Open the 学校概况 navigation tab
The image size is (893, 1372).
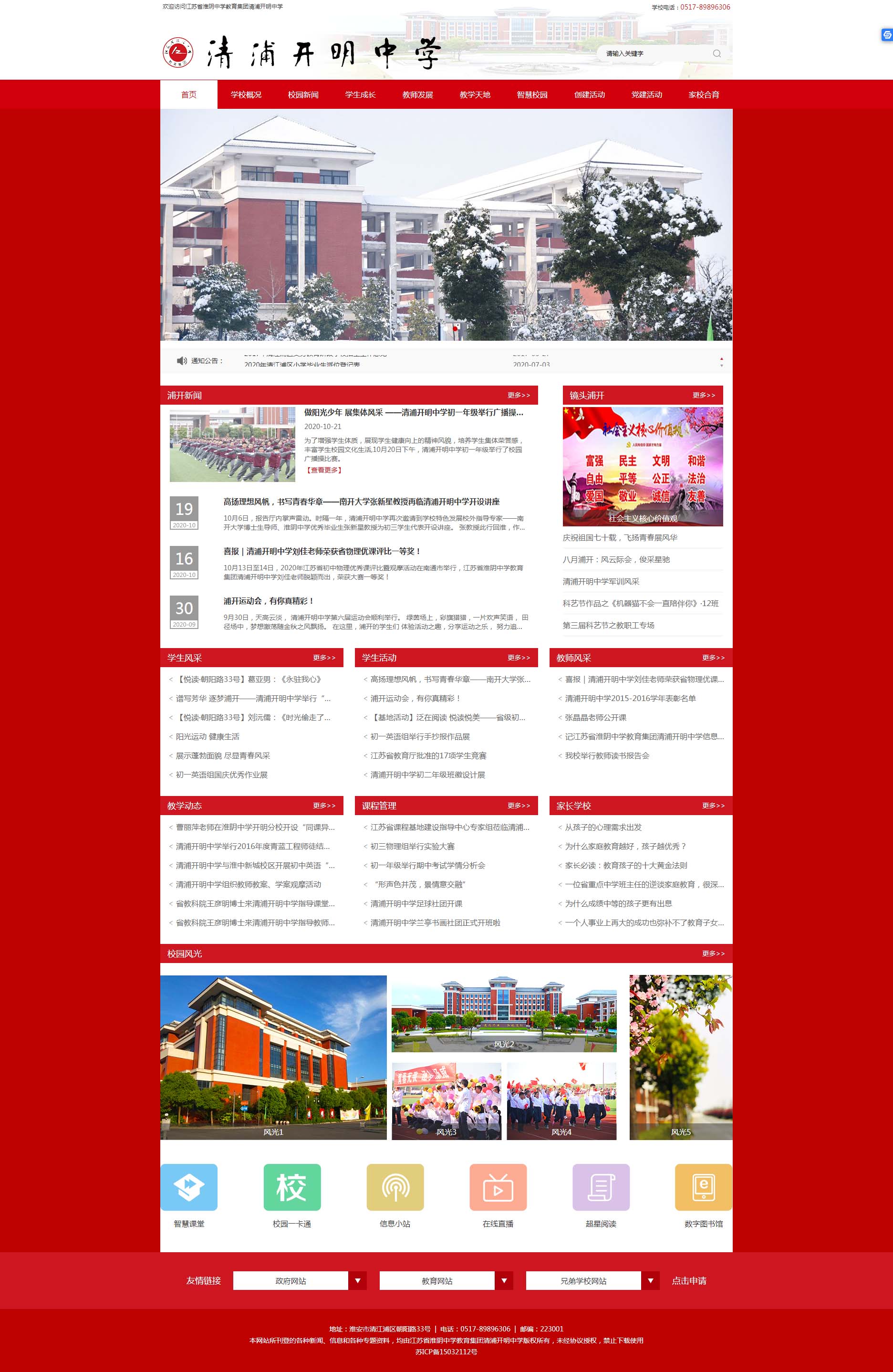click(x=246, y=94)
